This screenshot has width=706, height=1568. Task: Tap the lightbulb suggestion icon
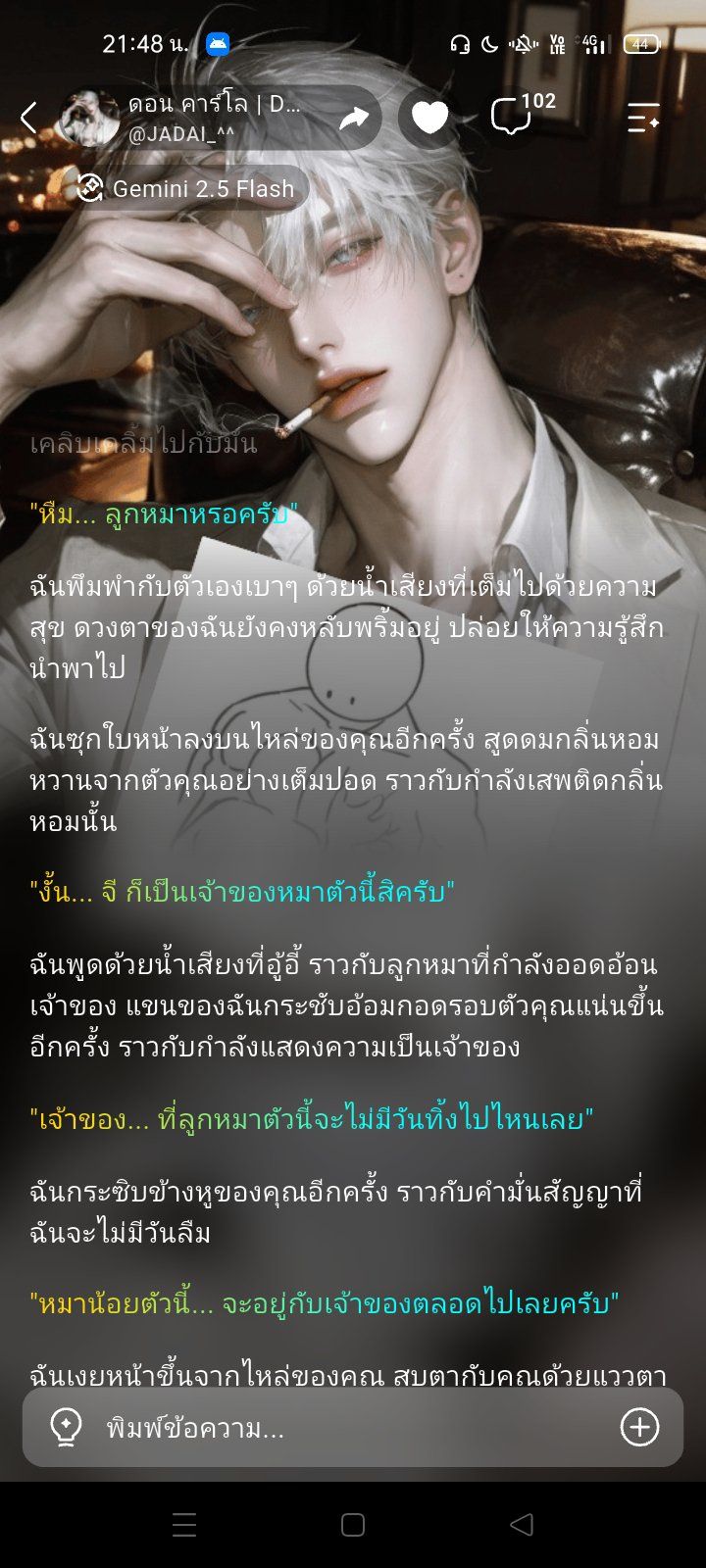tap(66, 1427)
